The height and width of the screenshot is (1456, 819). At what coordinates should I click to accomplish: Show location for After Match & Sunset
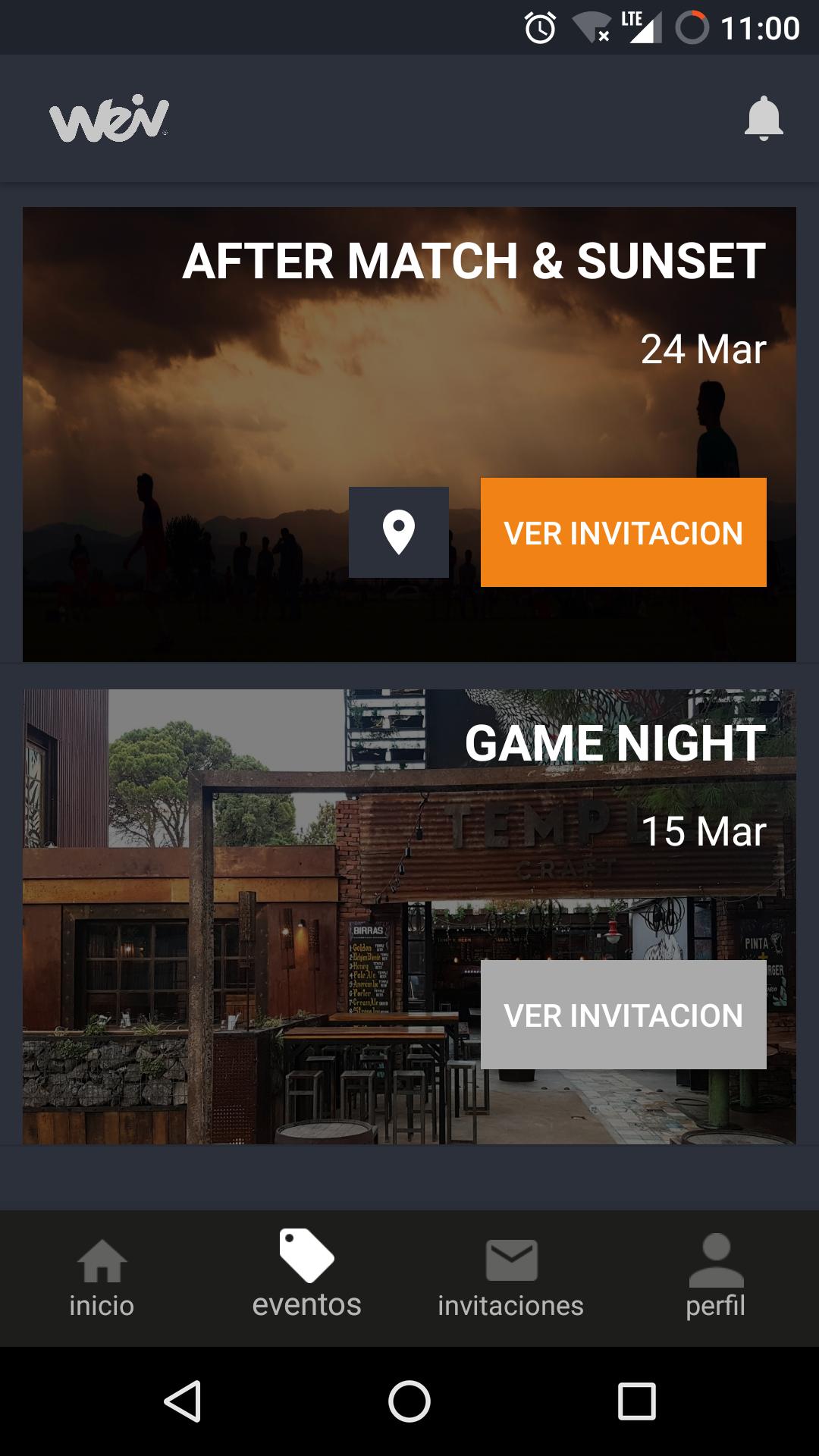[x=399, y=532]
